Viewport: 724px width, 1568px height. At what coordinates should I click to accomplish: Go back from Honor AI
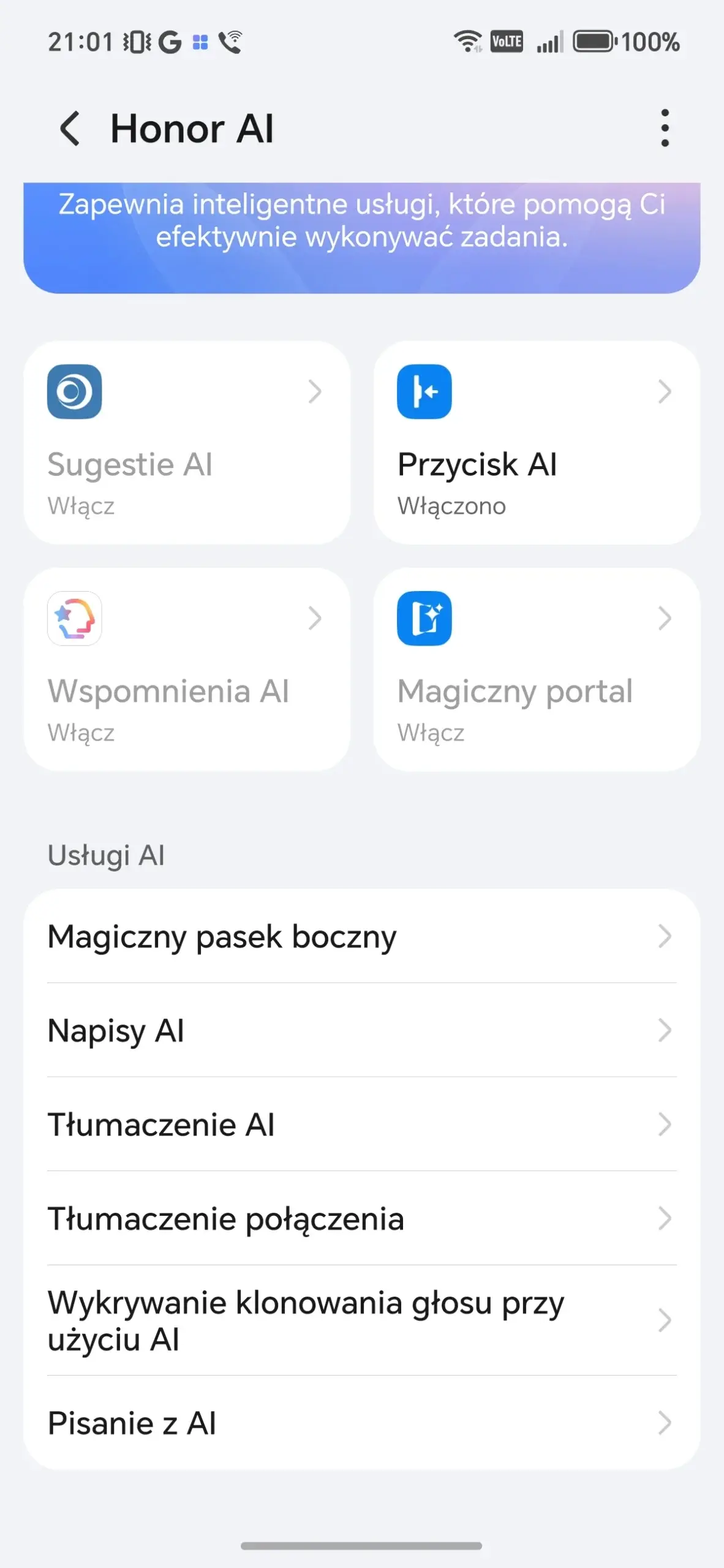[x=70, y=129]
